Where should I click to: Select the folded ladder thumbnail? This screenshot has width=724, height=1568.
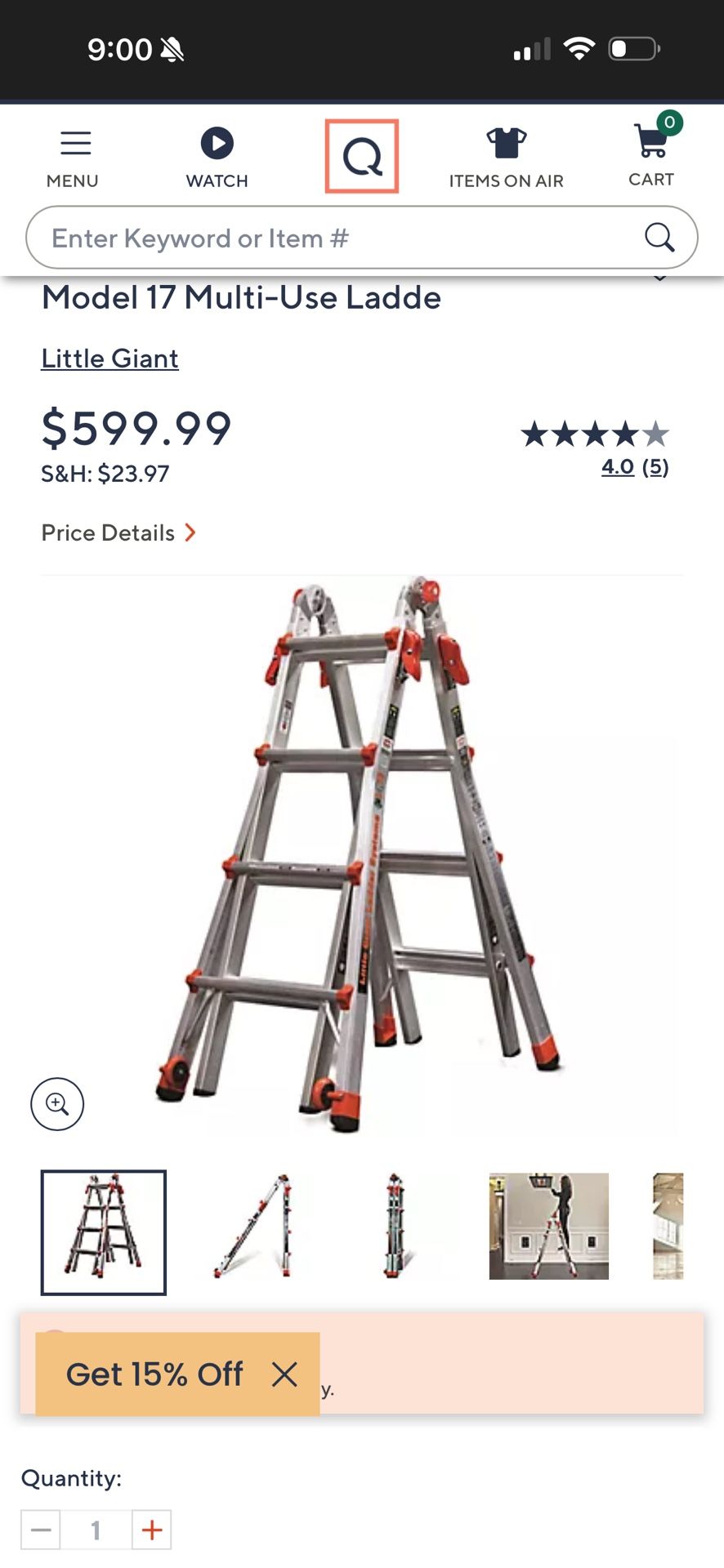coord(396,1227)
